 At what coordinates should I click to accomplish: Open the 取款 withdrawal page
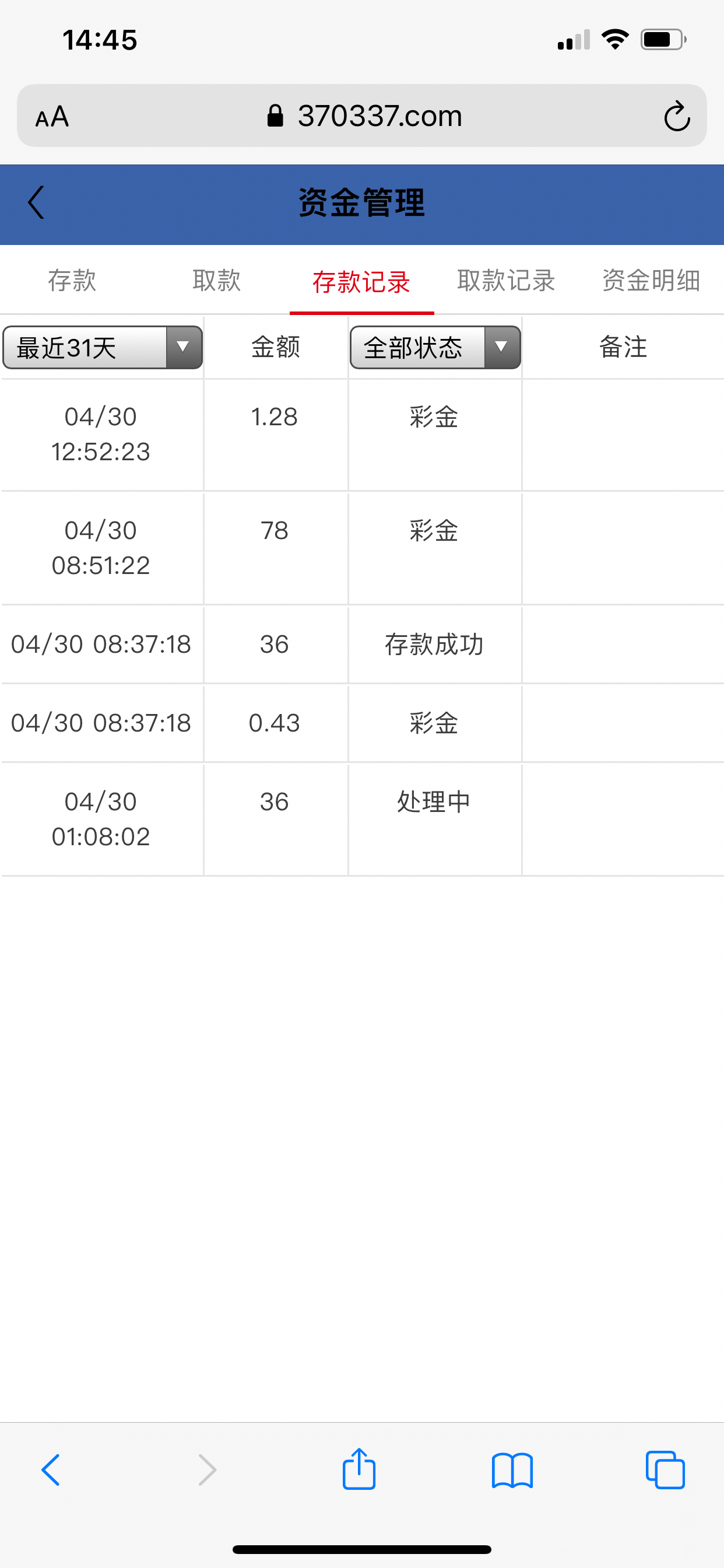(217, 280)
